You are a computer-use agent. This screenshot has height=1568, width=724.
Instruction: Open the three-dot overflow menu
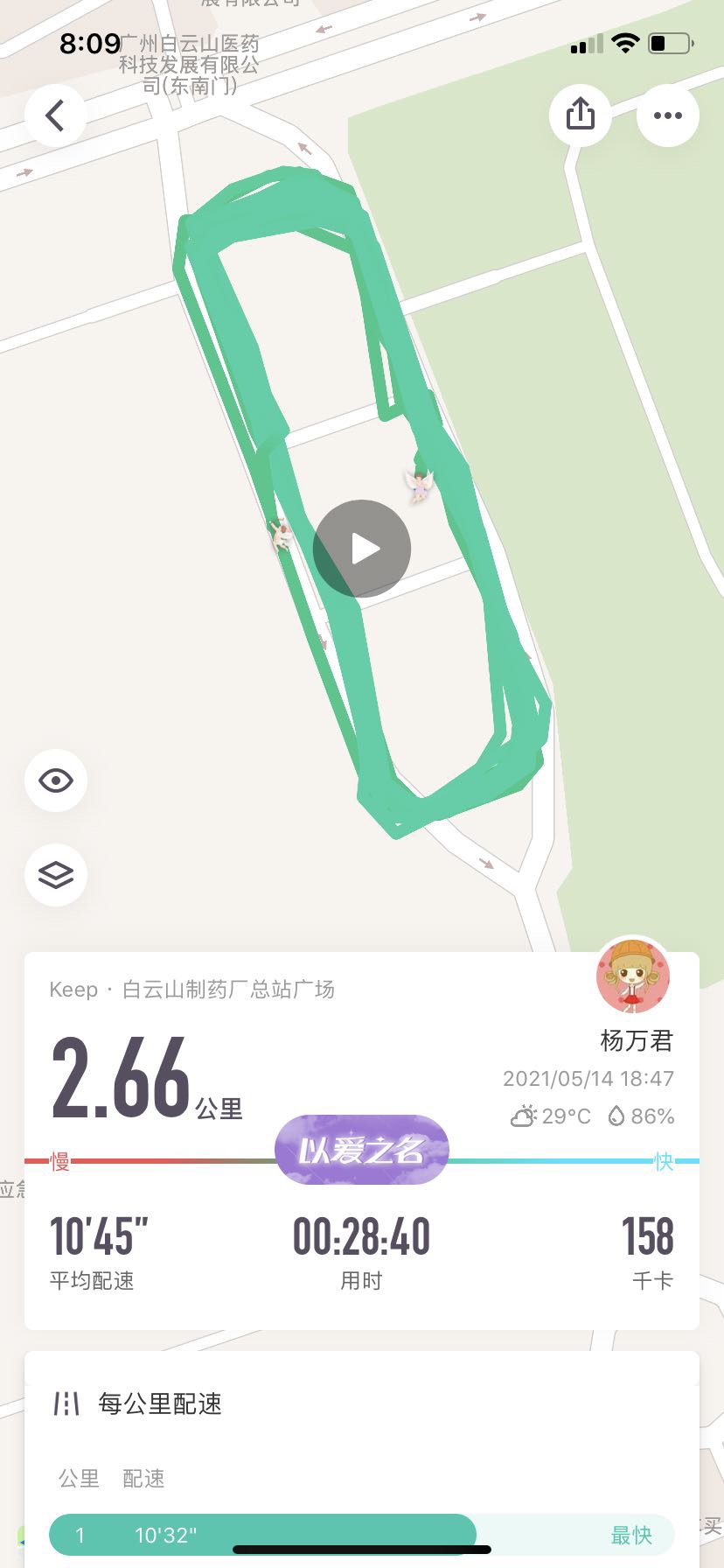coord(668,115)
